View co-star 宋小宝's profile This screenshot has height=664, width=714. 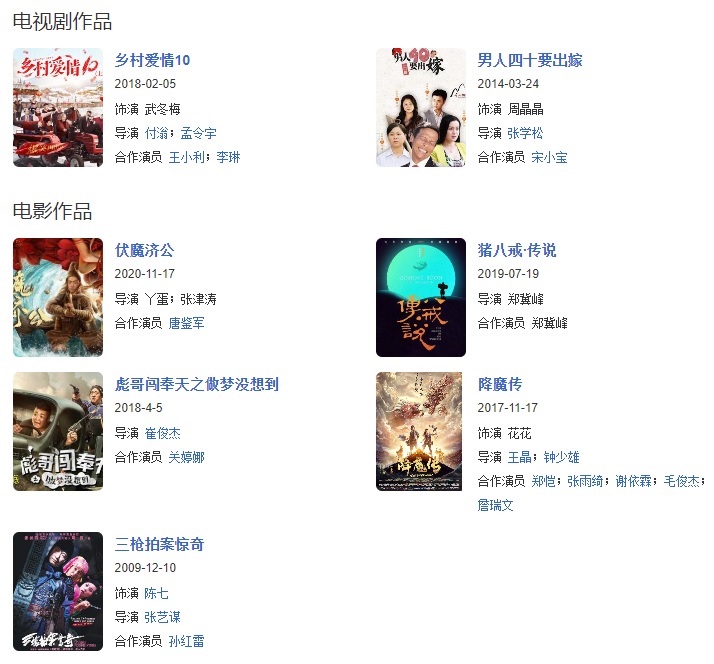549,157
